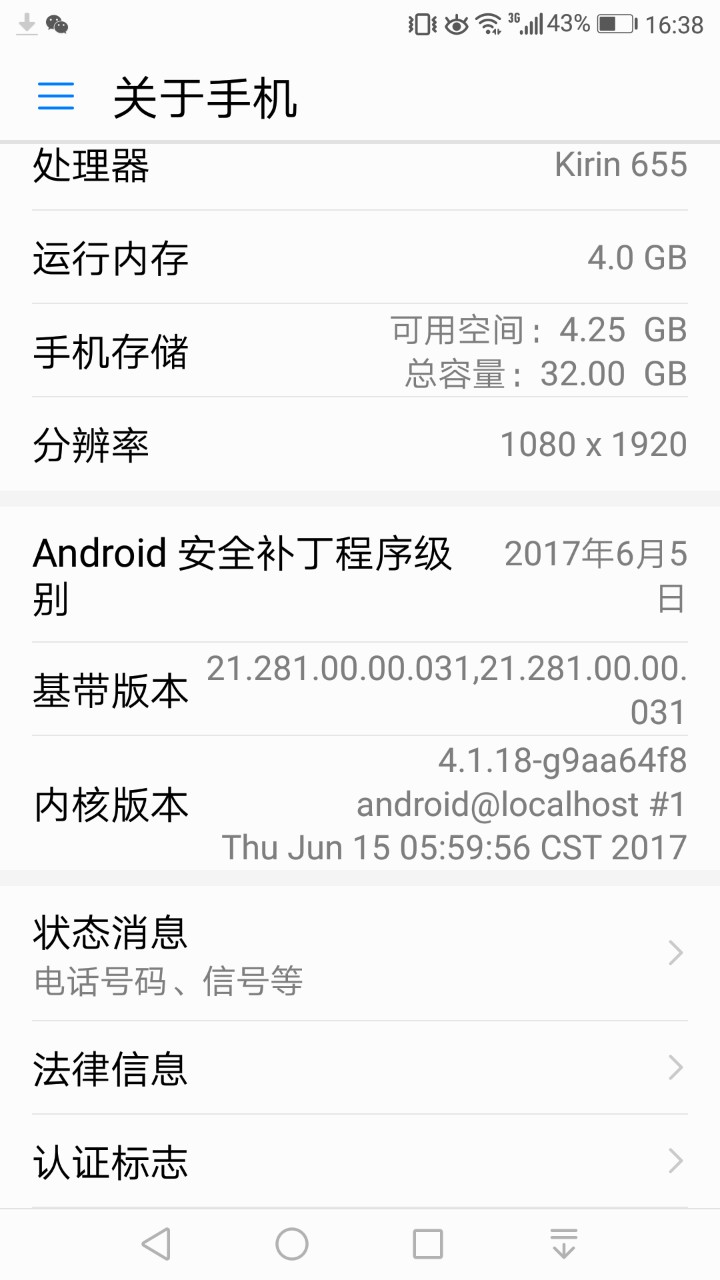
Task: Open the hamburger drawer menu
Action: (x=56, y=96)
